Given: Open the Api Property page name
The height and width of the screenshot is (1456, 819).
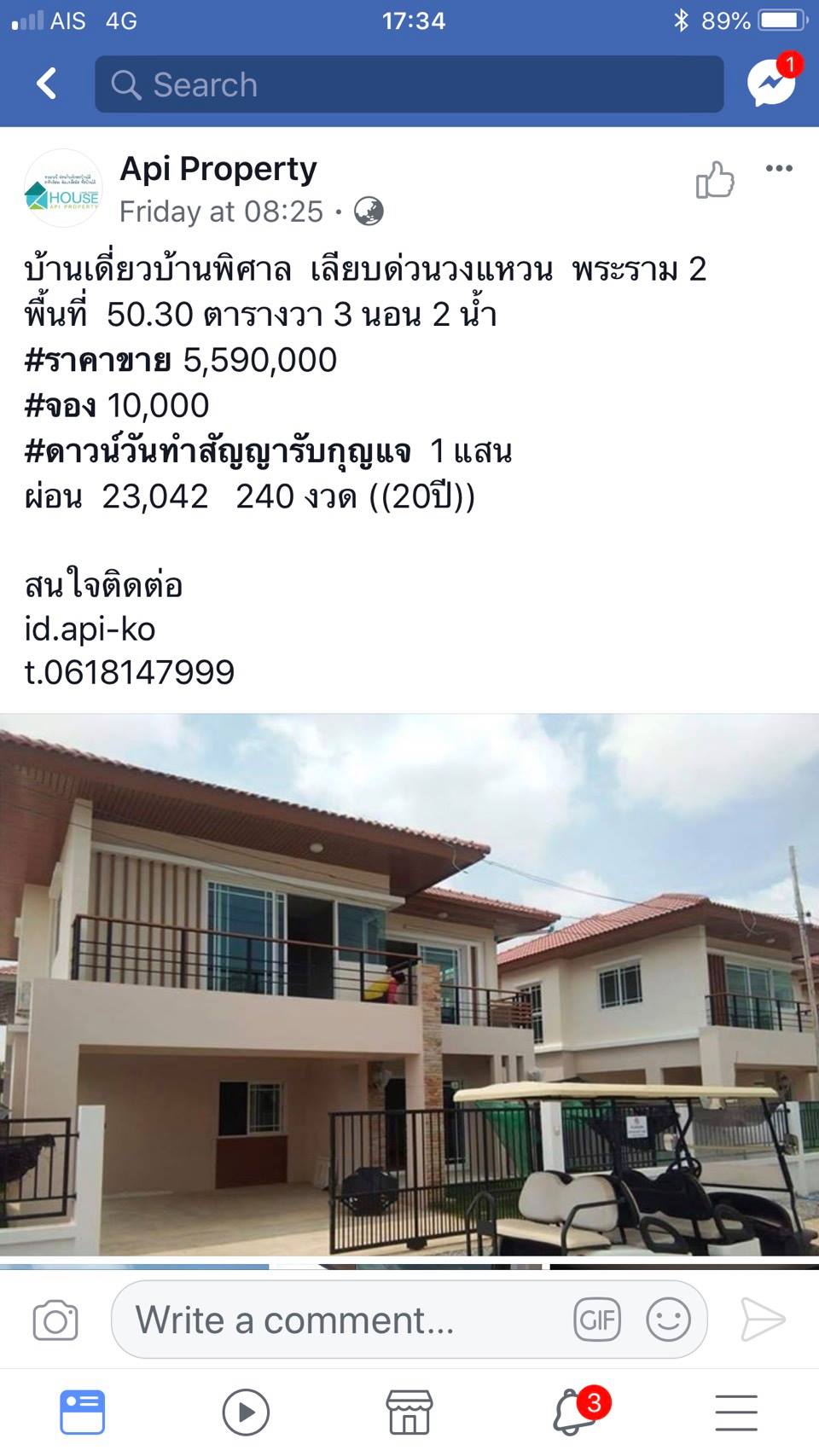Looking at the screenshot, I should point(218,169).
